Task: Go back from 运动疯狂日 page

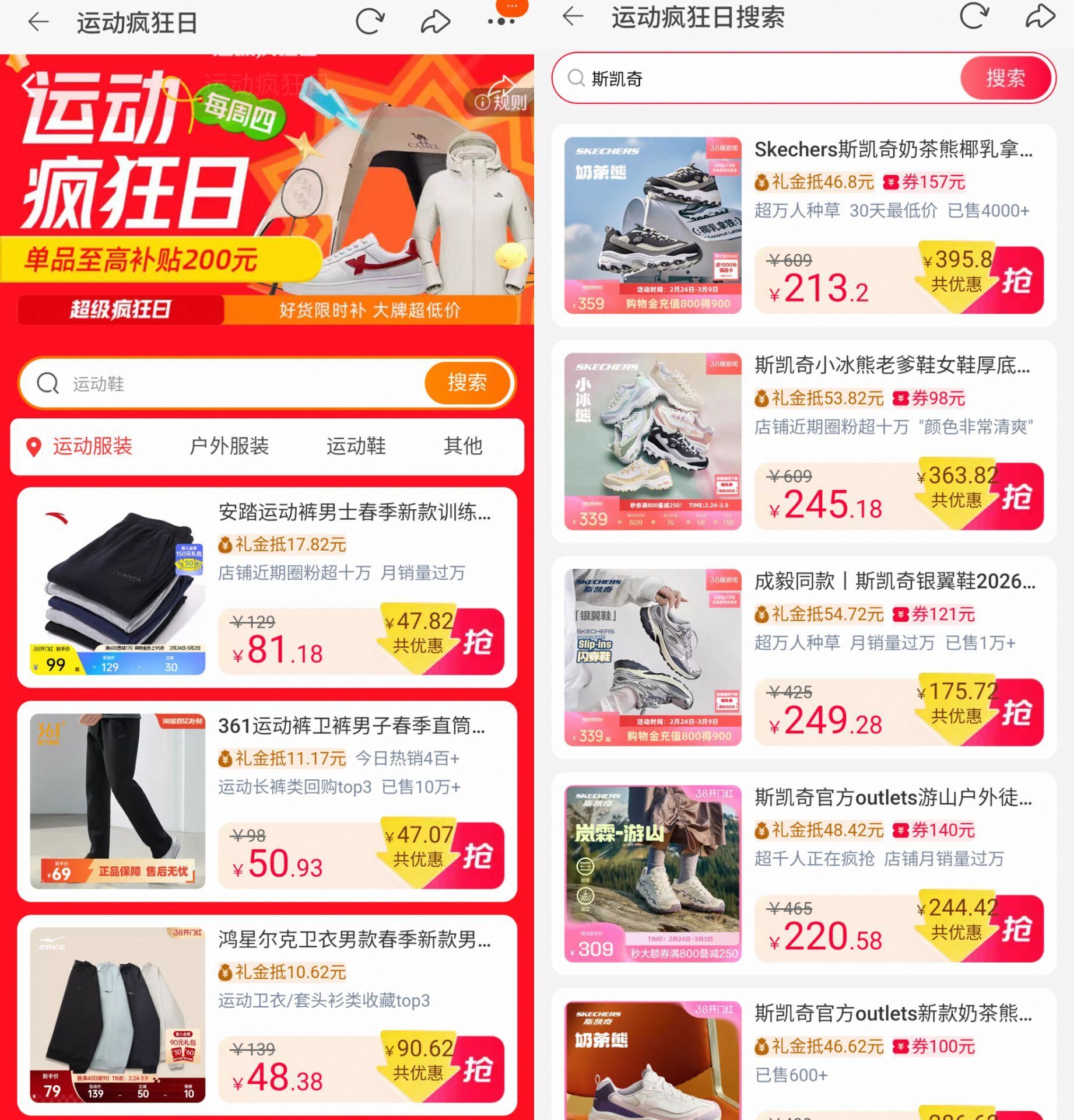Action: pos(38,22)
